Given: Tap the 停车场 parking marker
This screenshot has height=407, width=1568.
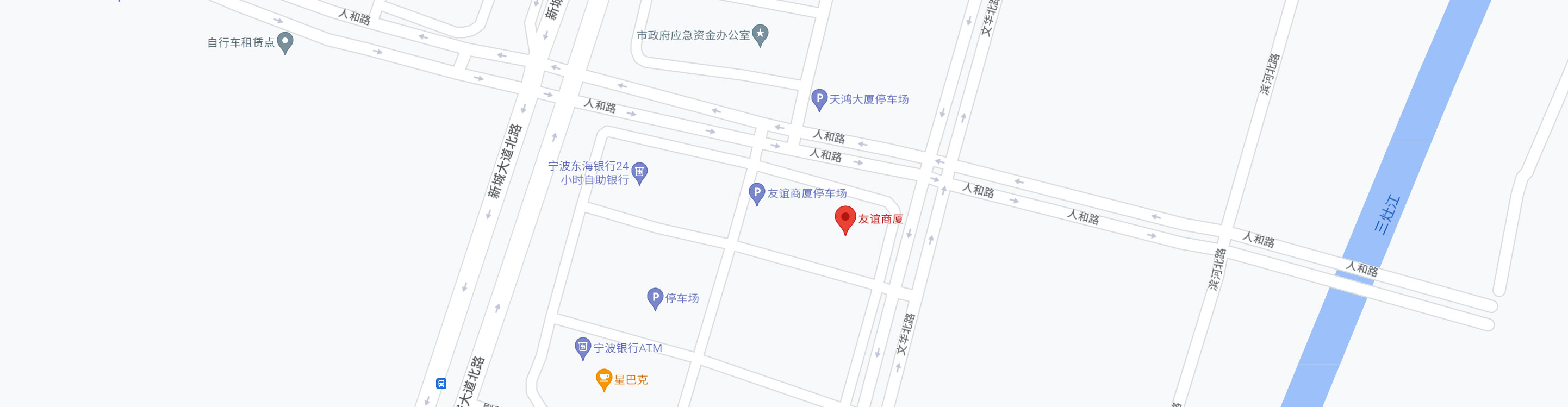Looking at the screenshot, I should [x=655, y=297].
